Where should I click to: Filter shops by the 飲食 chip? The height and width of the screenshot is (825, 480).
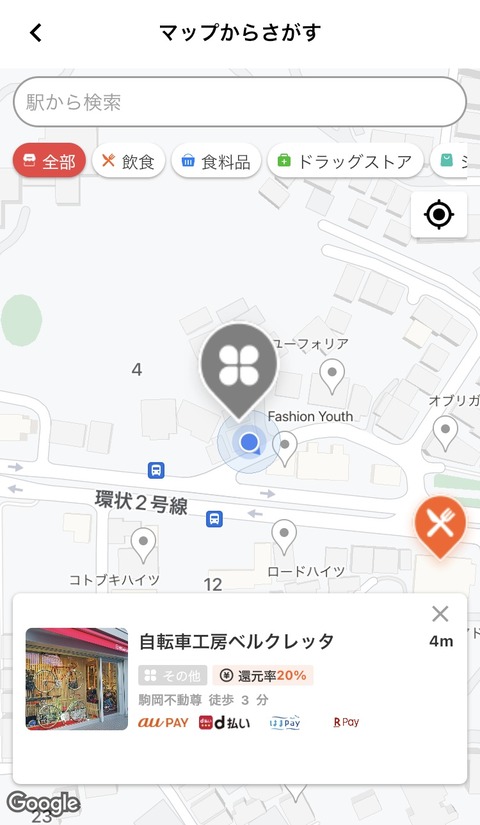tap(128, 162)
